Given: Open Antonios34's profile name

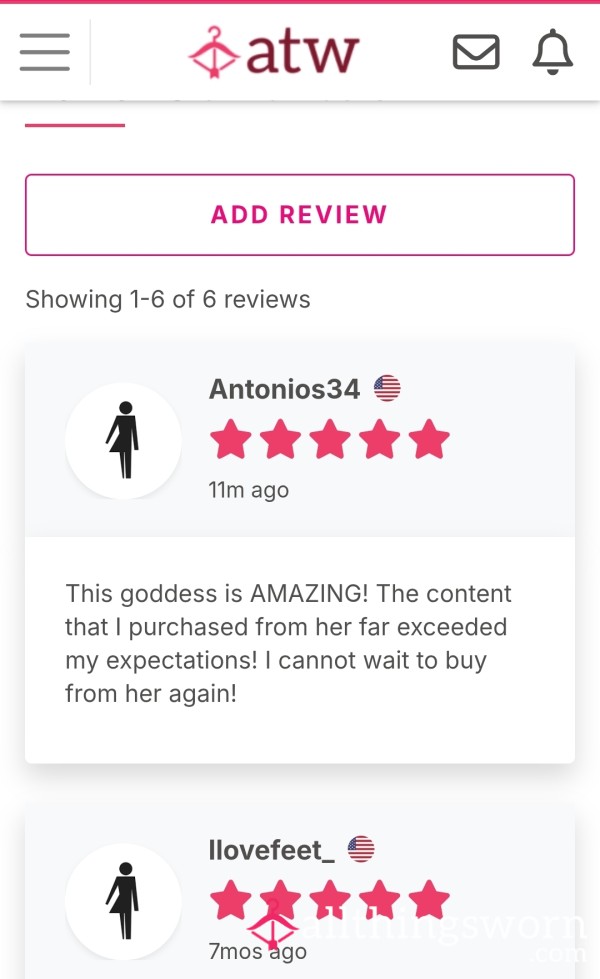Looking at the screenshot, I should point(284,389).
